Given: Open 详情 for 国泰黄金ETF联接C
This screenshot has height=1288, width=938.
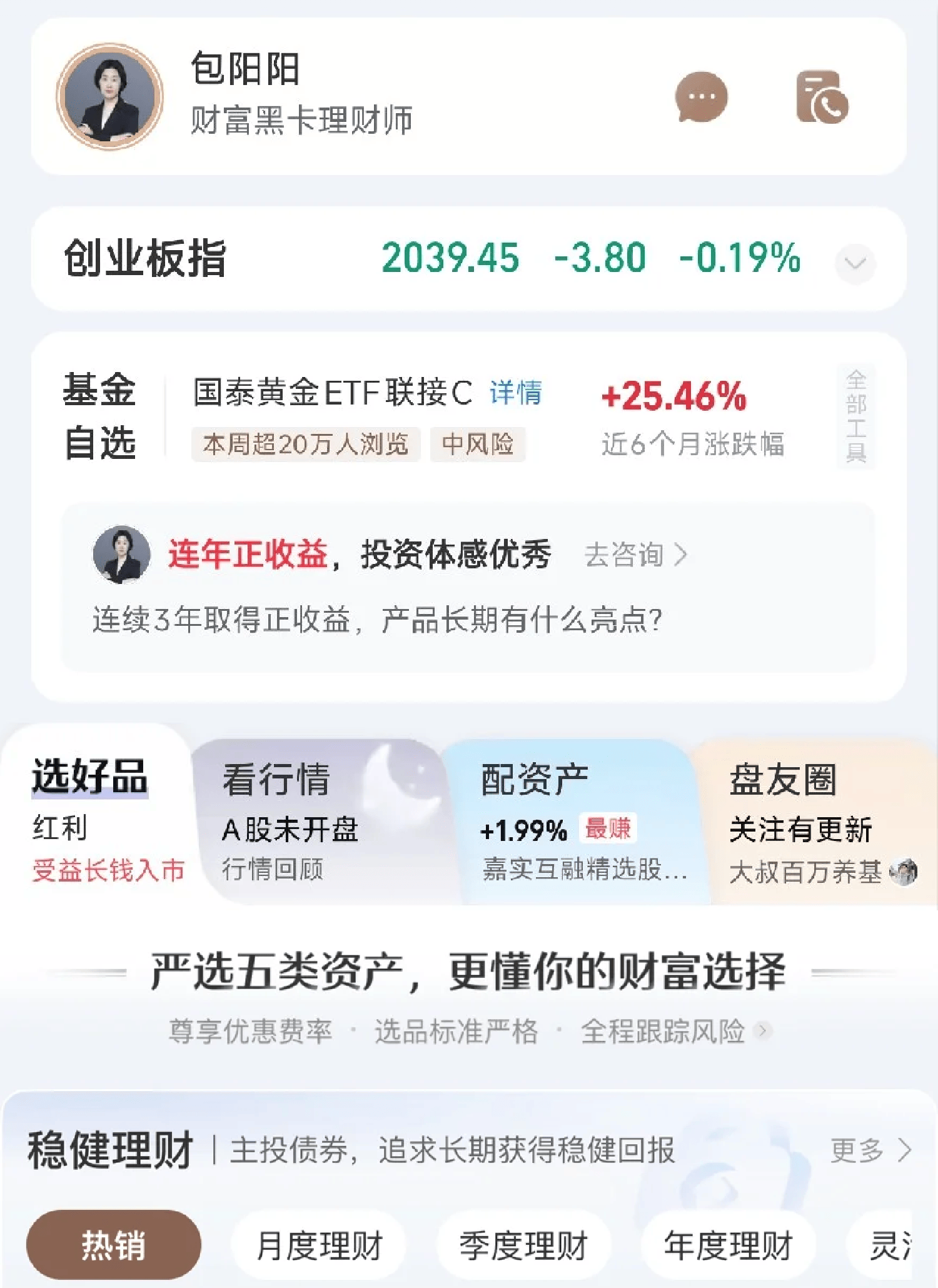Looking at the screenshot, I should coord(515,393).
